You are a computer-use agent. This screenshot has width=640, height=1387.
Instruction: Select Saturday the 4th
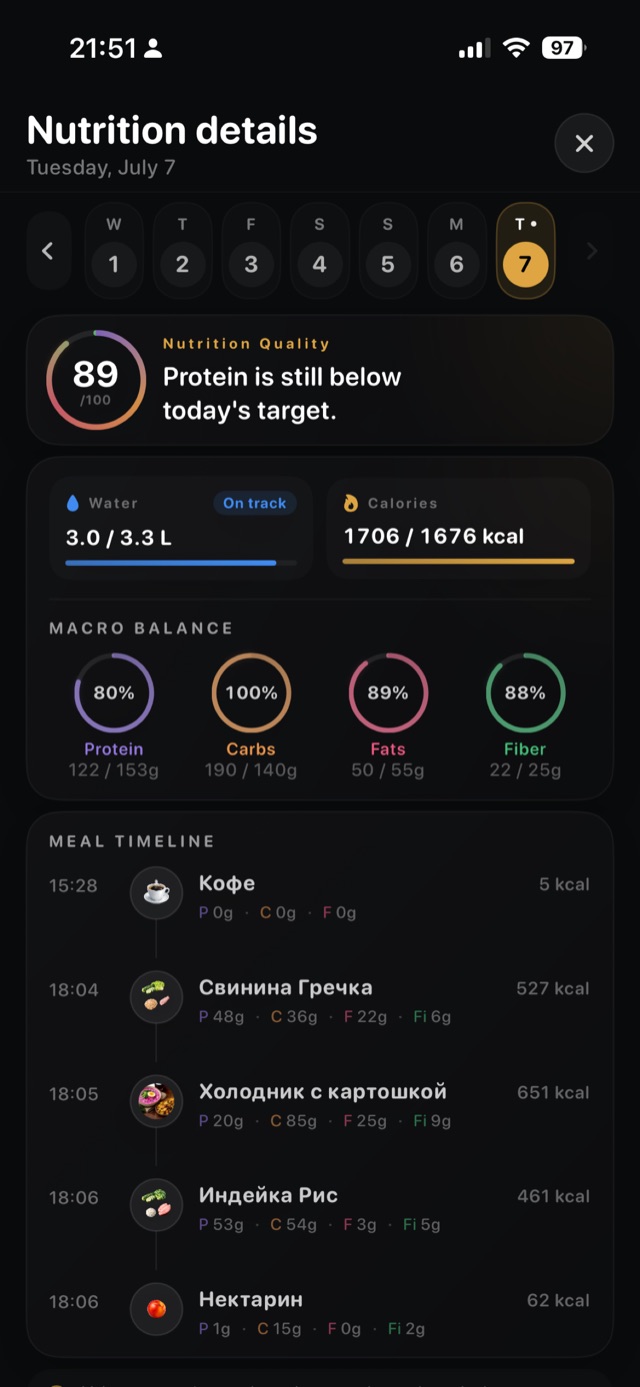[x=319, y=250]
